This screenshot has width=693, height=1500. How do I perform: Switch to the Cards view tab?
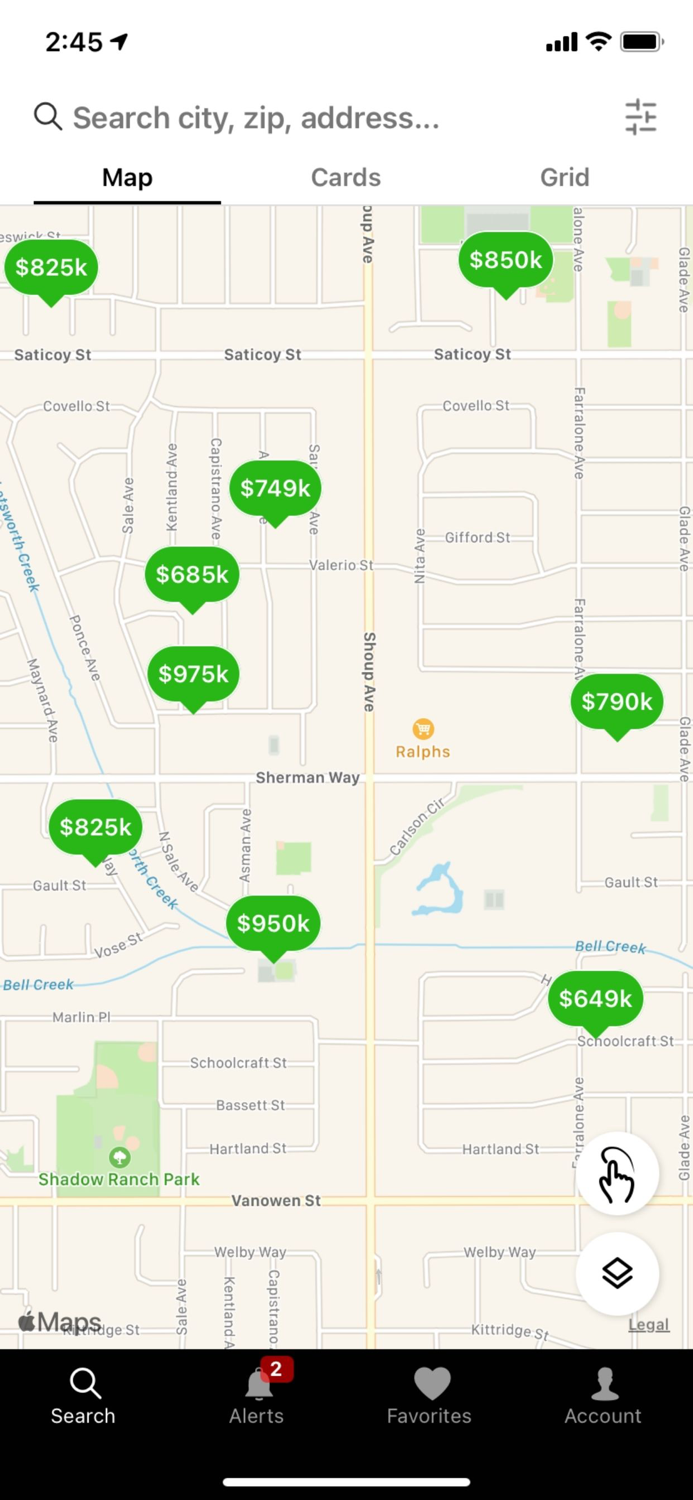(x=346, y=178)
